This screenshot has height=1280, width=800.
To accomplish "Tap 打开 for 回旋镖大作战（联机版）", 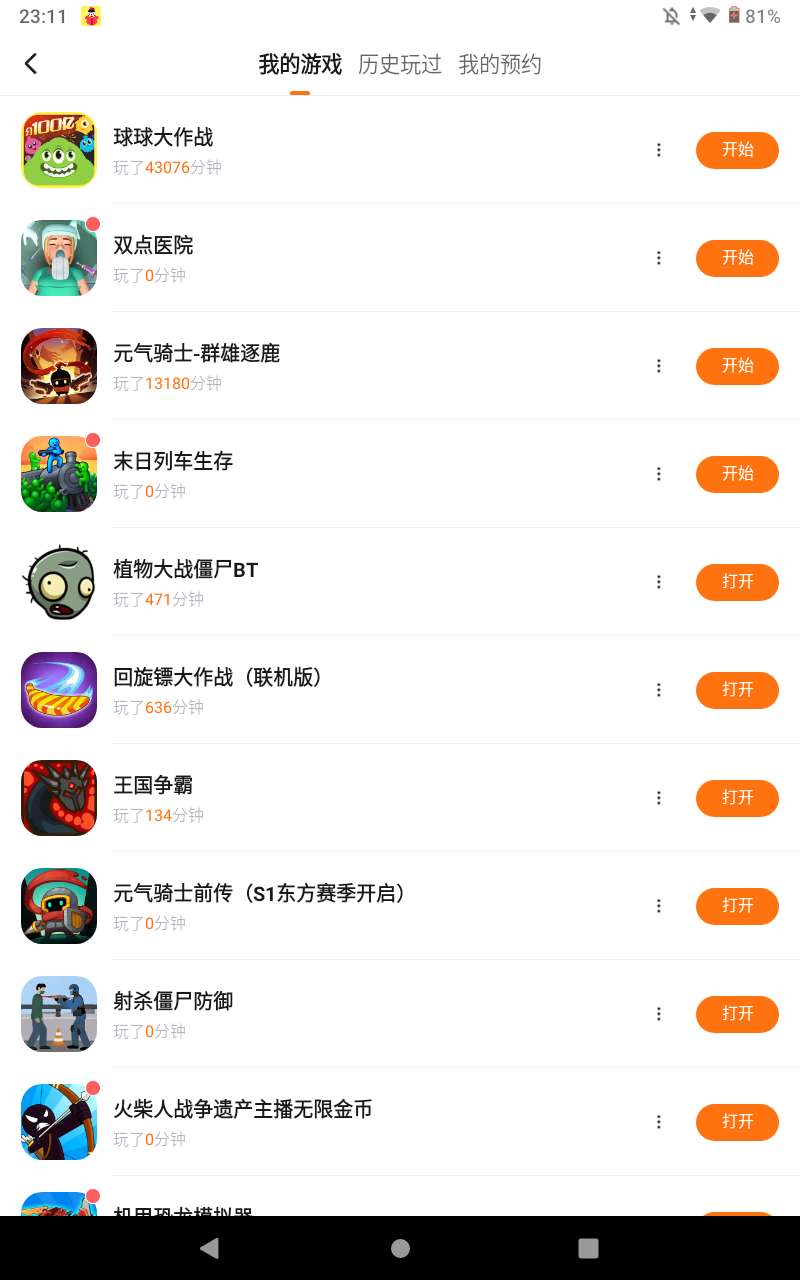I will (x=737, y=690).
